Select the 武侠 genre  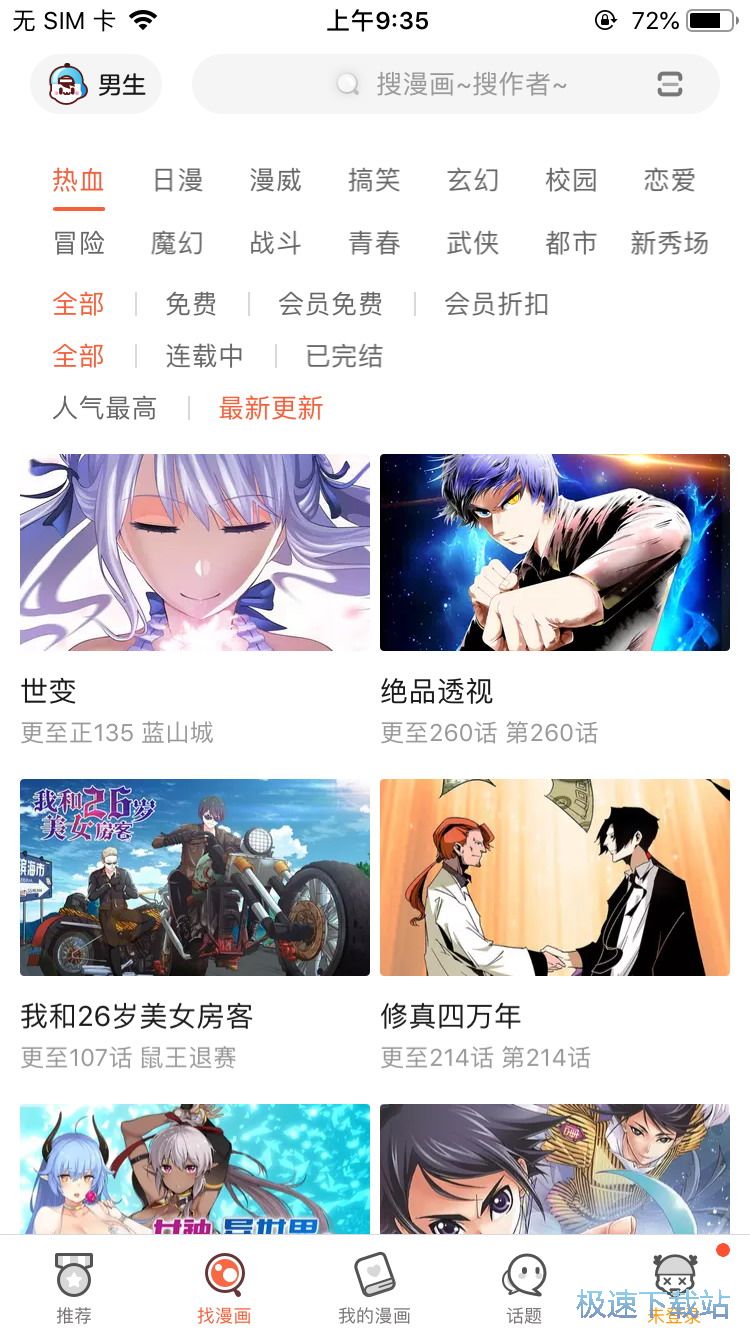point(472,243)
